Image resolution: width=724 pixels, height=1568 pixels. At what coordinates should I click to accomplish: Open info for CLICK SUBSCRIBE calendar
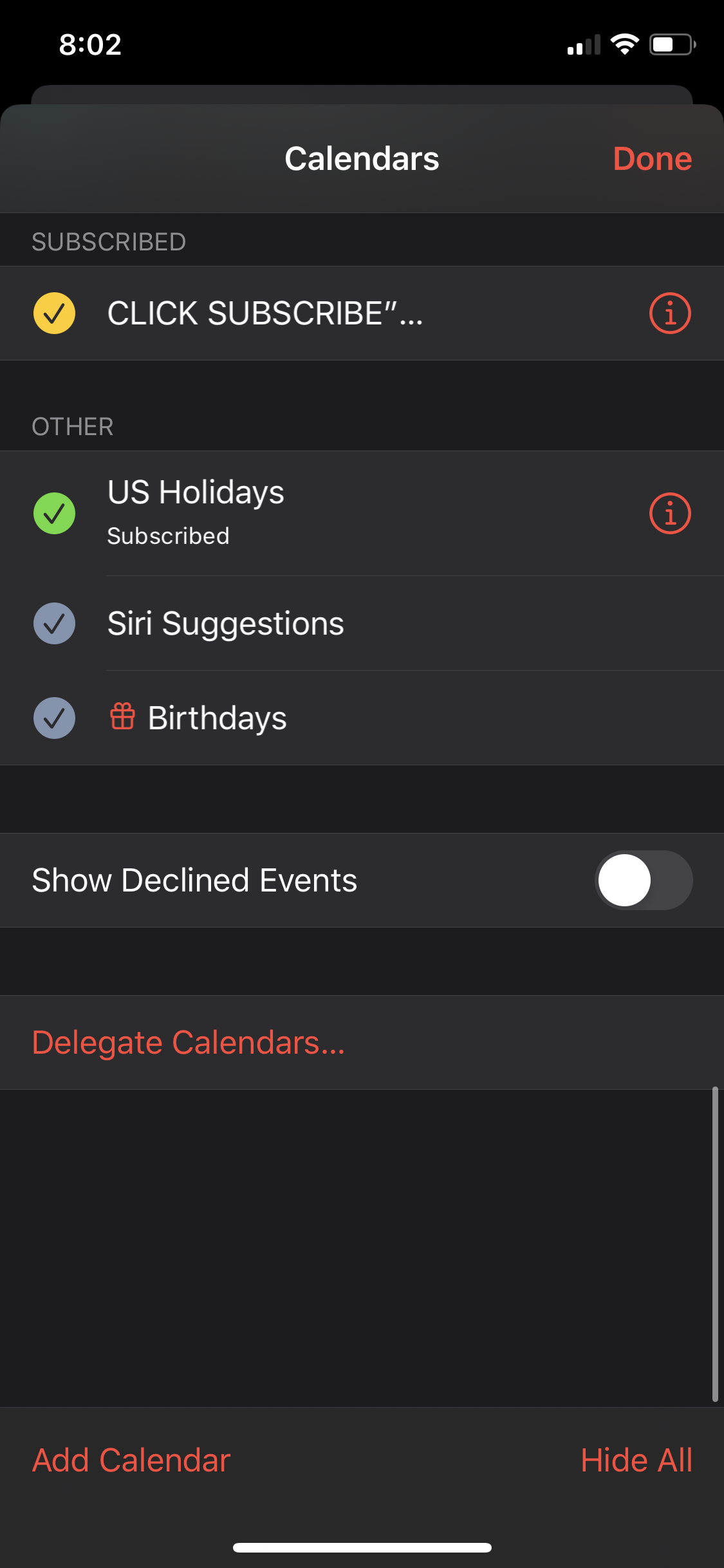[x=669, y=313]
